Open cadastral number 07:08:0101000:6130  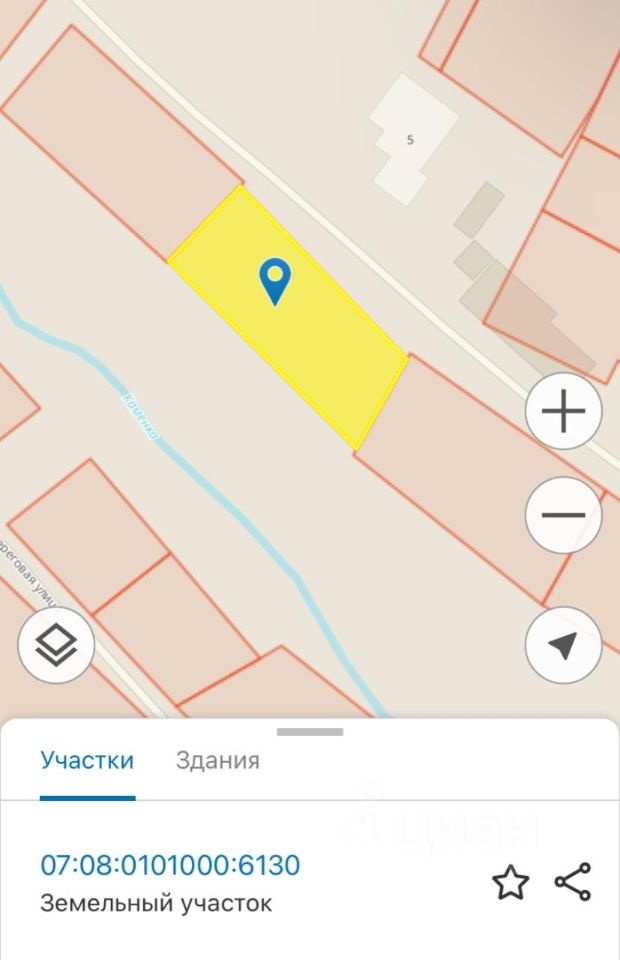point(170,864)
